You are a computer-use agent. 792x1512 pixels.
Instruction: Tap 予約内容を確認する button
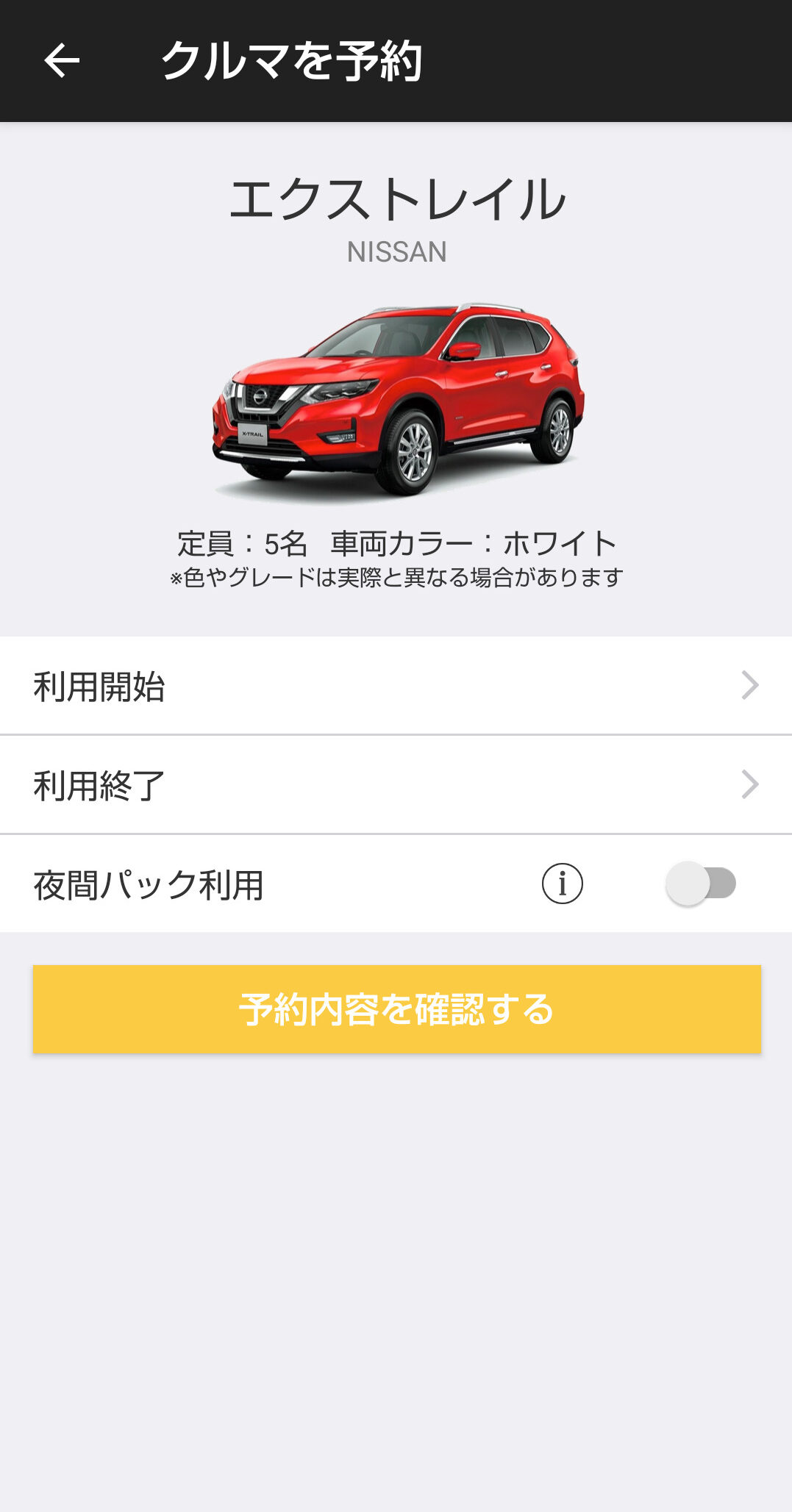396,1009
